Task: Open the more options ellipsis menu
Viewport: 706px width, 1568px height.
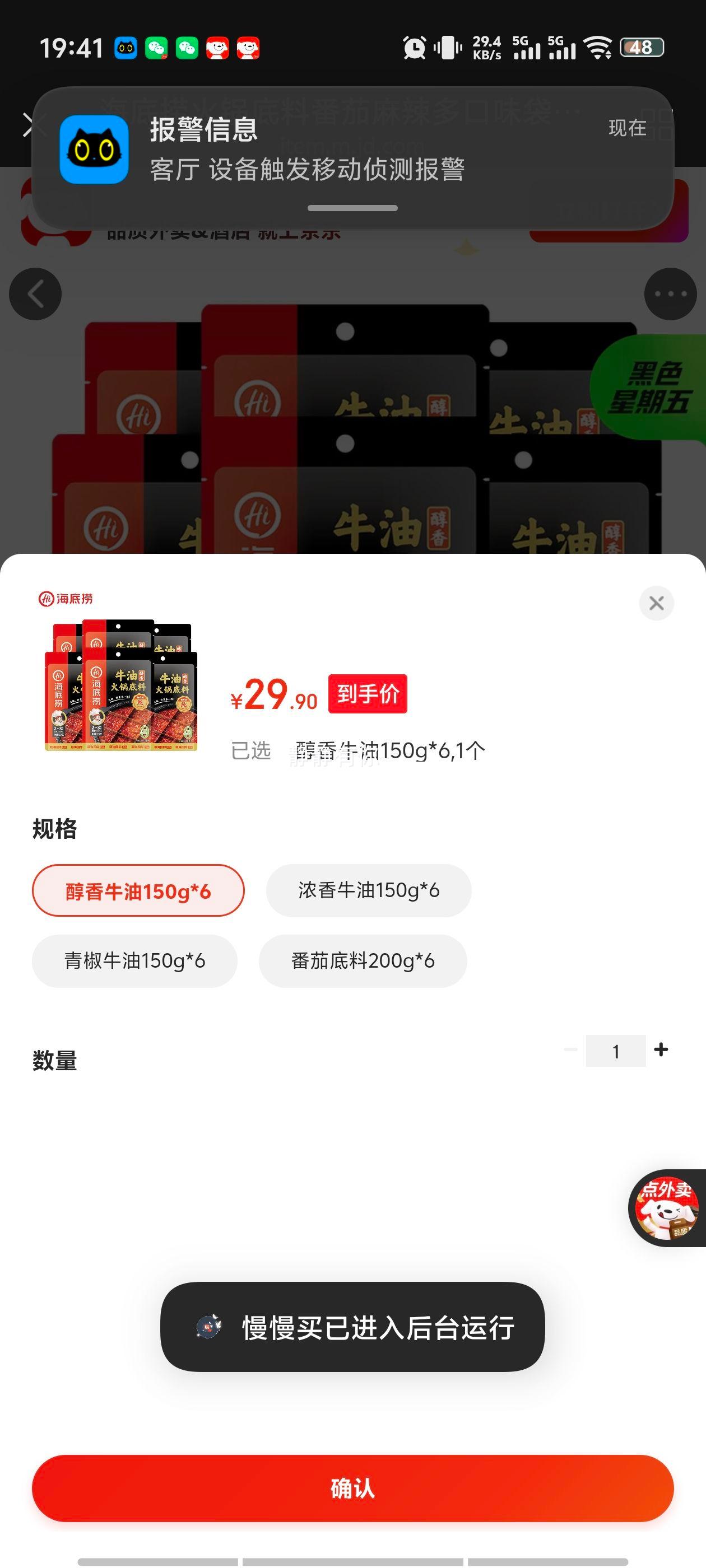Action: (x=670, y=294)
